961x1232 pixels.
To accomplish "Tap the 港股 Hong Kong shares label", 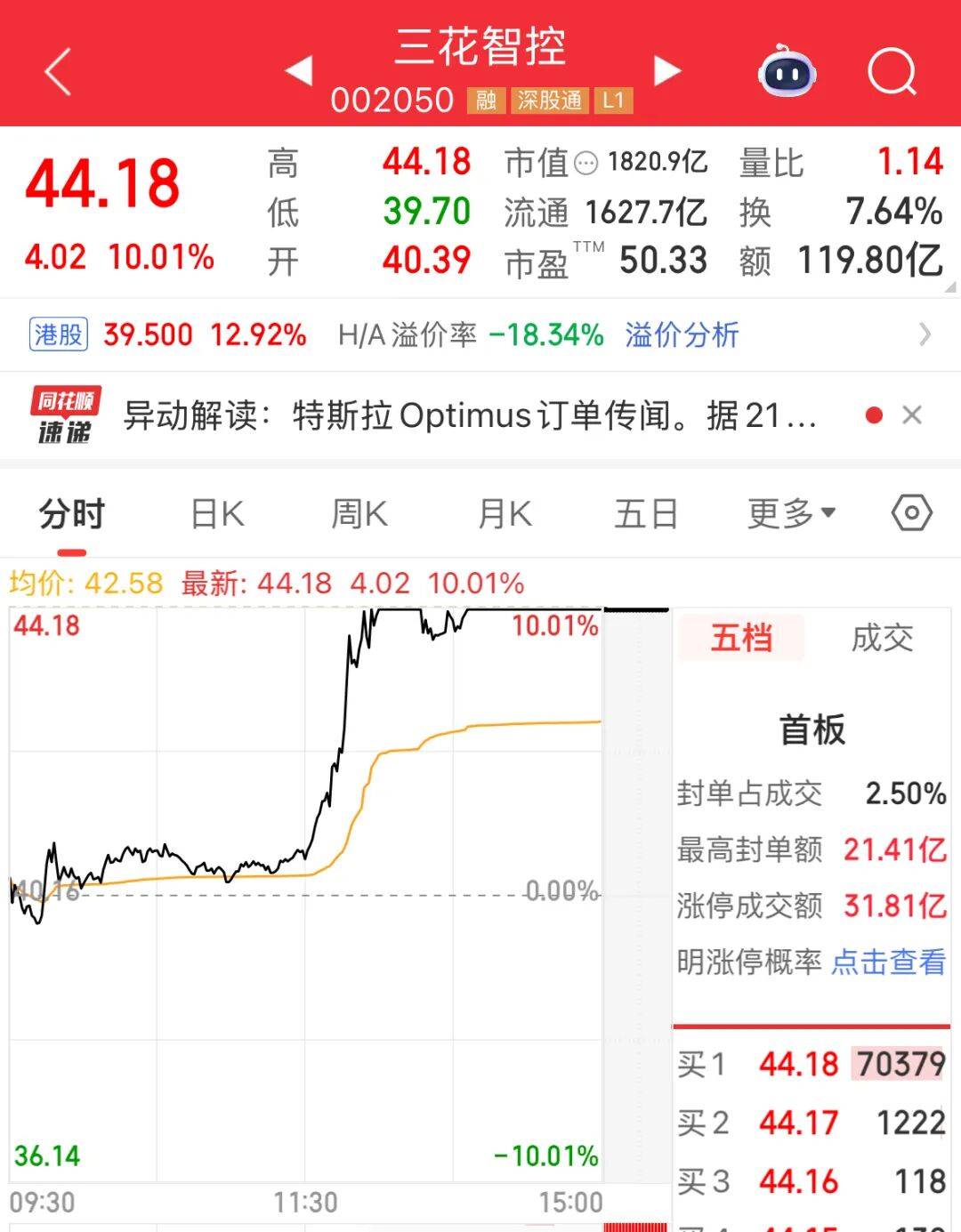I will [58, 334].
